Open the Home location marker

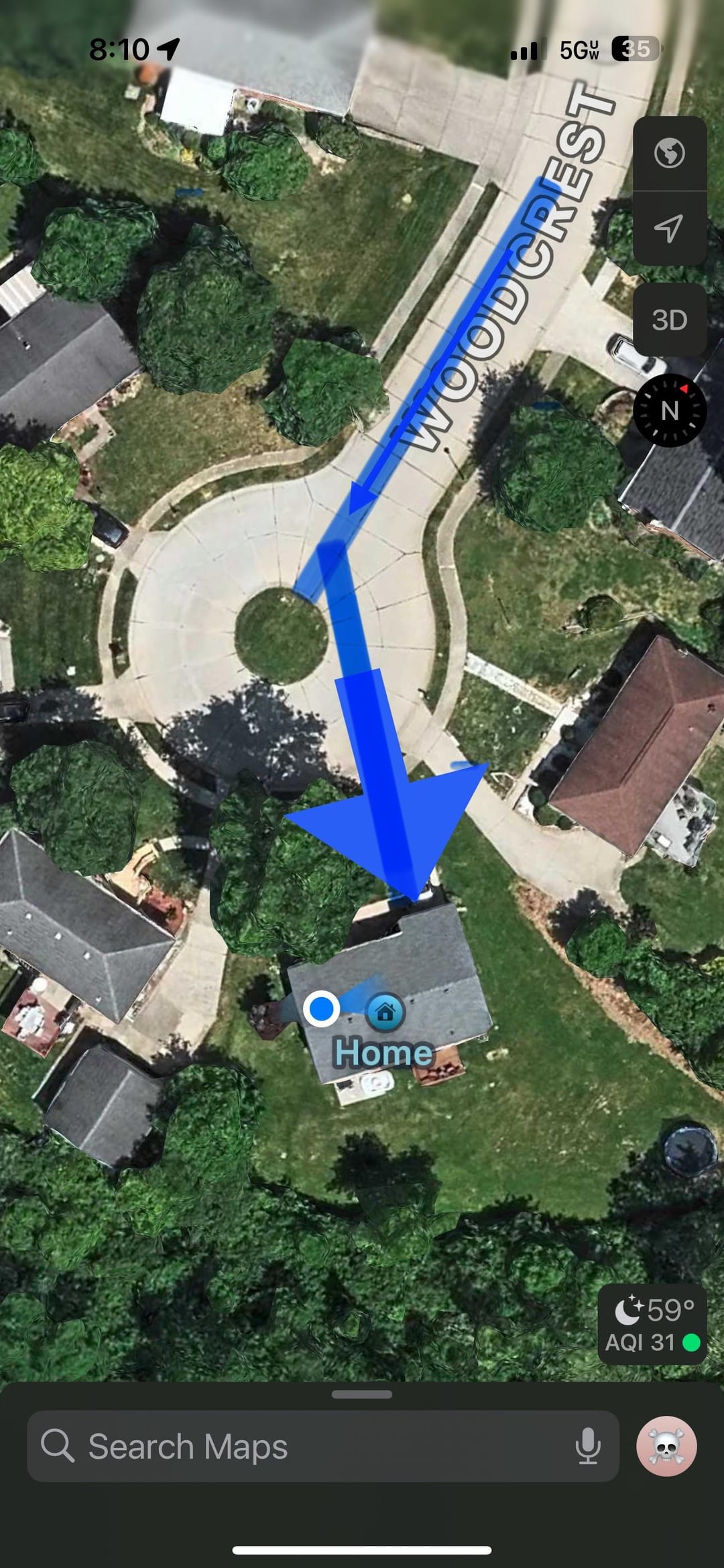[x=385, y=1011]
